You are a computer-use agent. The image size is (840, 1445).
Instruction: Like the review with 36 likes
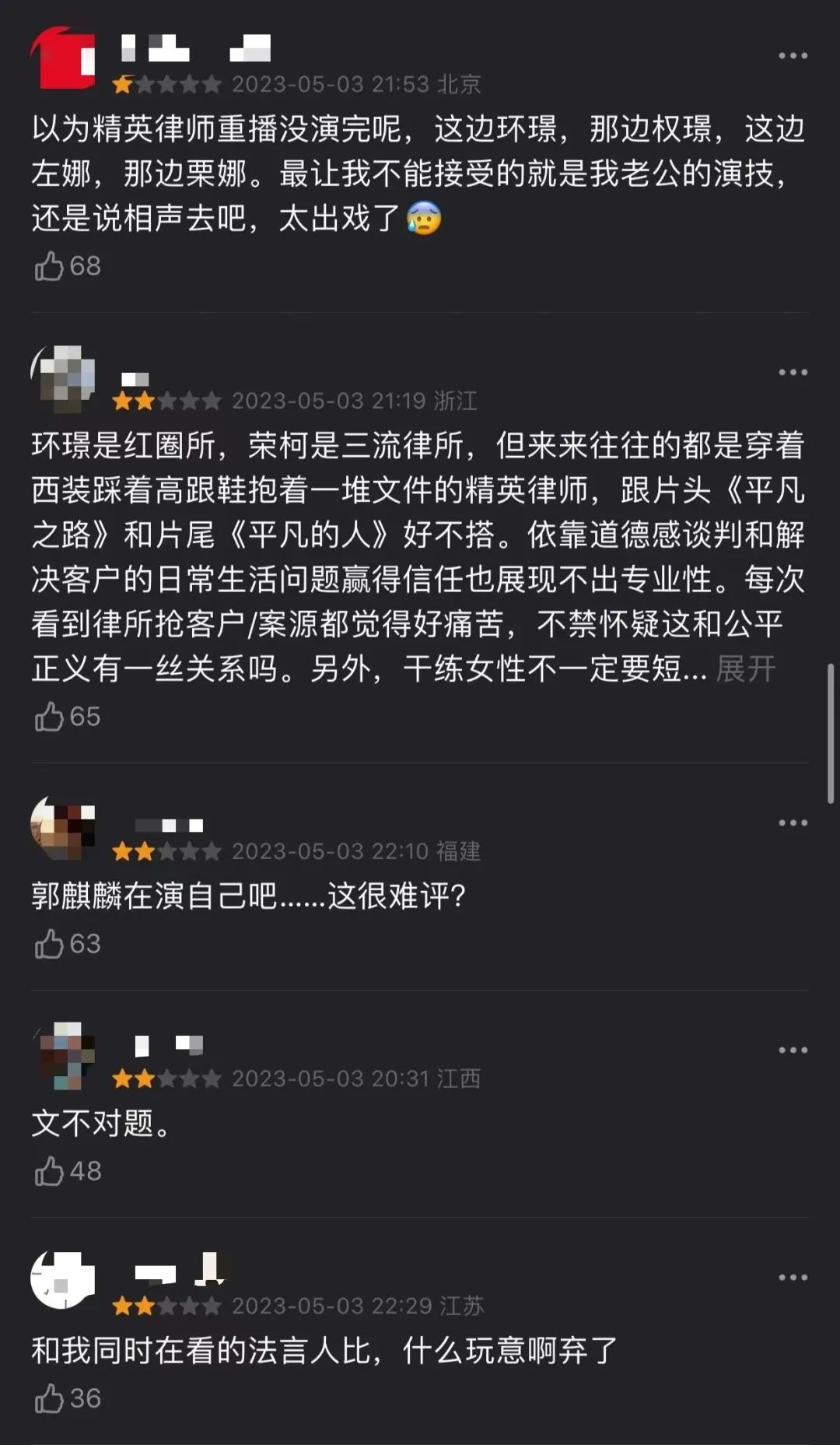point(49,1398)
